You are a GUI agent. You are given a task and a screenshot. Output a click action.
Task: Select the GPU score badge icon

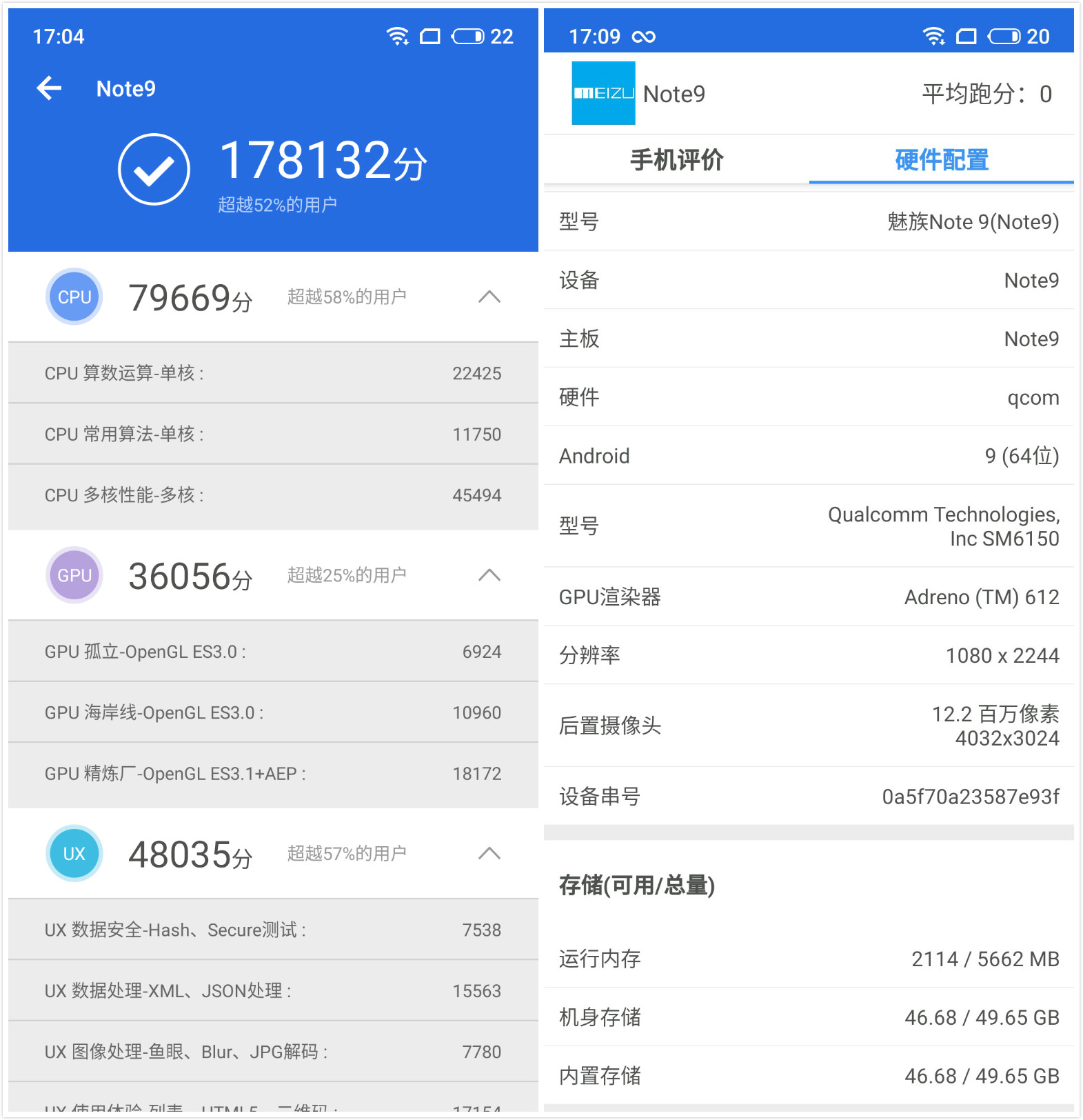click(73, 575)
